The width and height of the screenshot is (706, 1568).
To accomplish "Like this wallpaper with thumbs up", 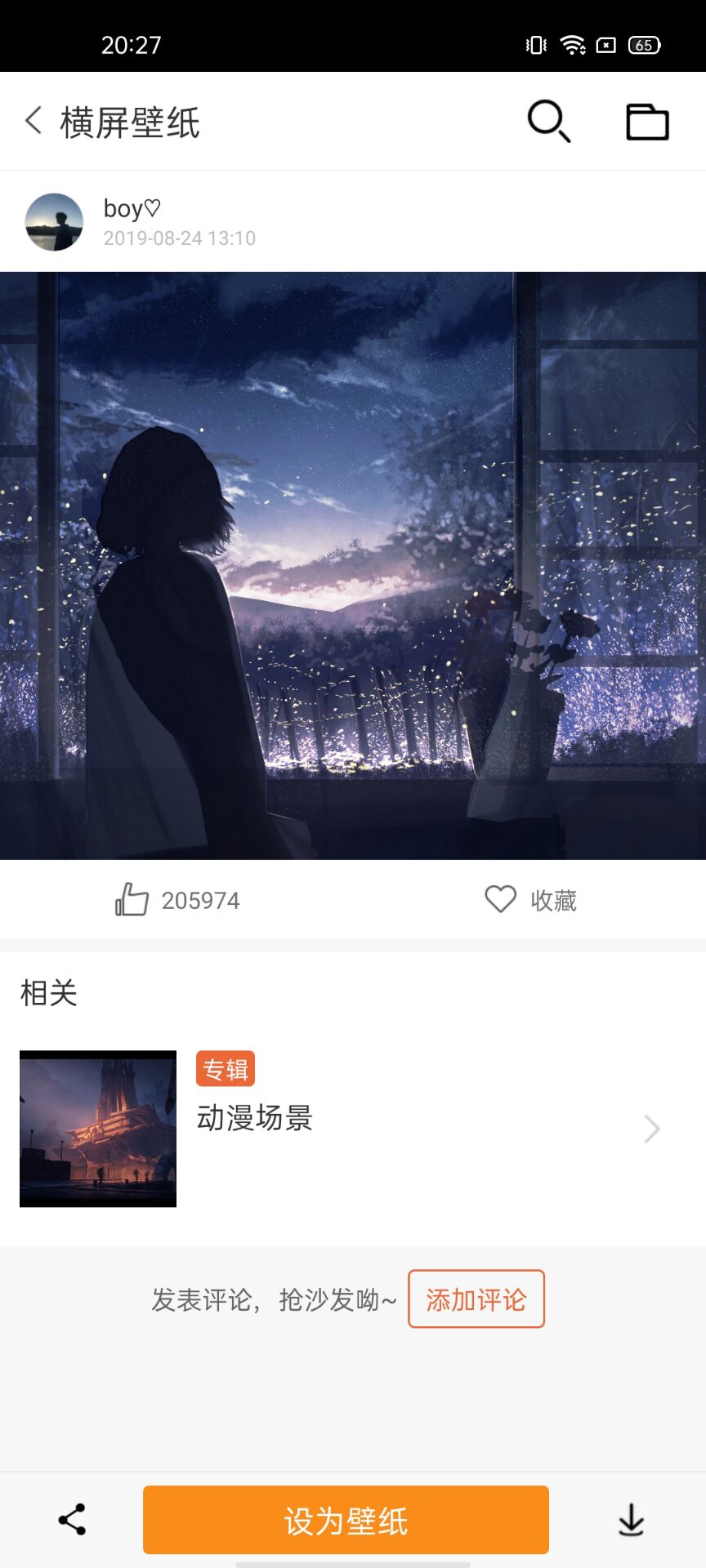I will click(132, 899).
